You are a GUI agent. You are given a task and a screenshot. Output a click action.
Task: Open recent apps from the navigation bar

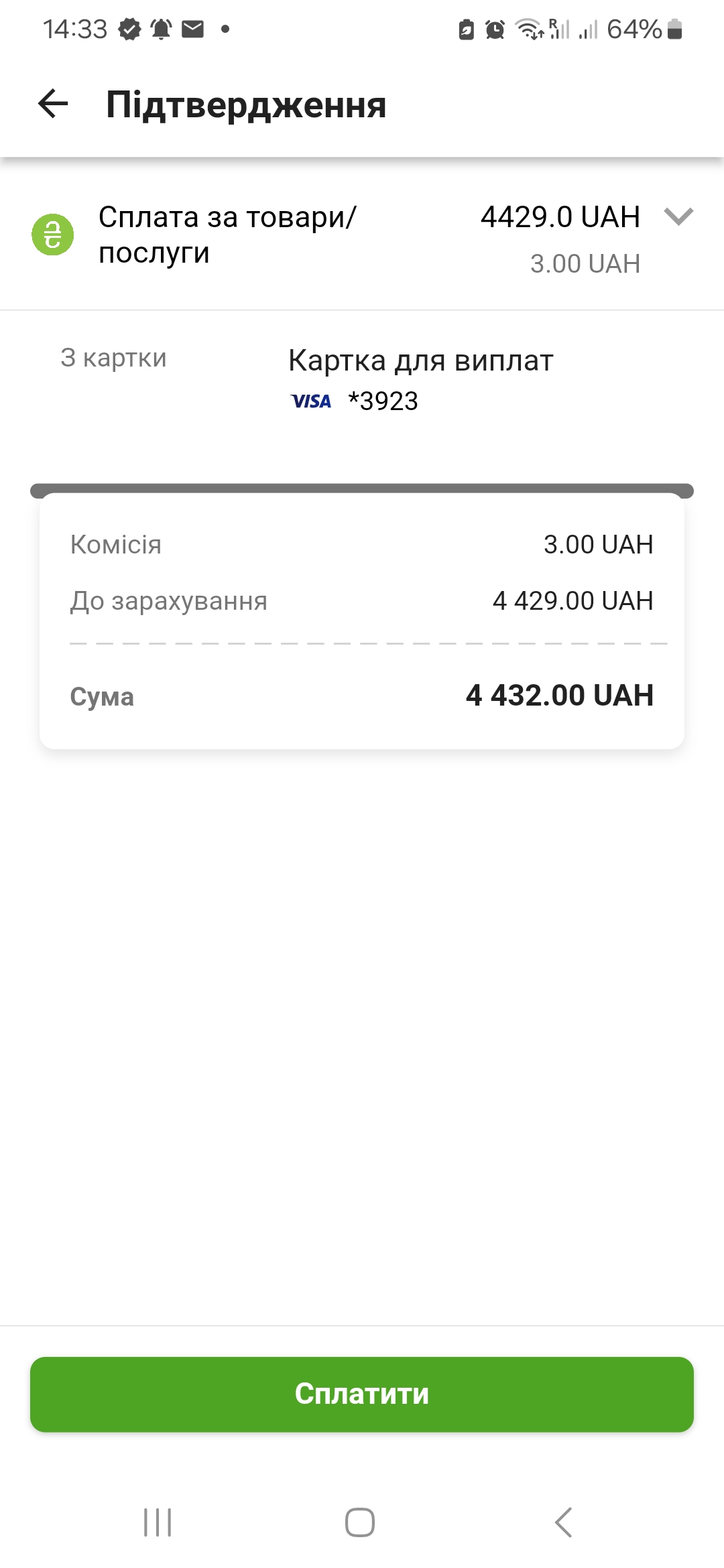point(158,1522)
